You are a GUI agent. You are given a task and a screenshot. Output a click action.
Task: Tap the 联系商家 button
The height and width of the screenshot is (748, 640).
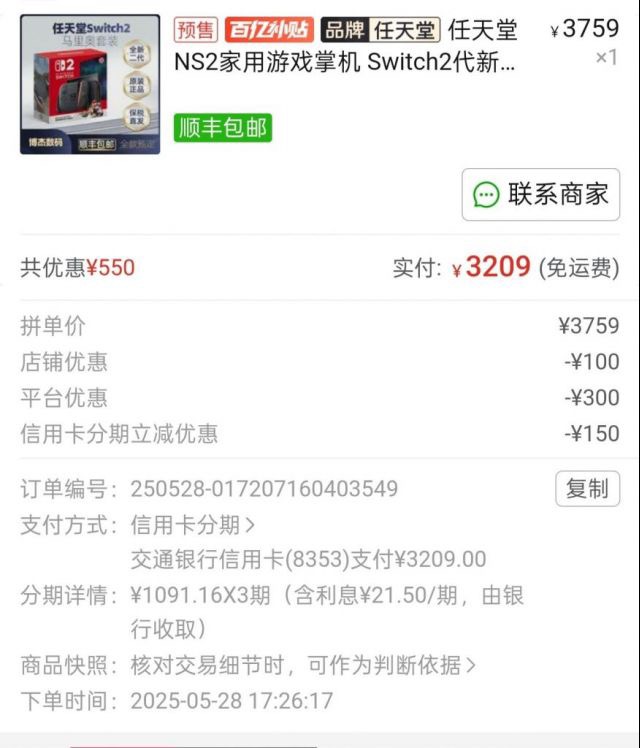pyautogui.click(x=541, y=194)
